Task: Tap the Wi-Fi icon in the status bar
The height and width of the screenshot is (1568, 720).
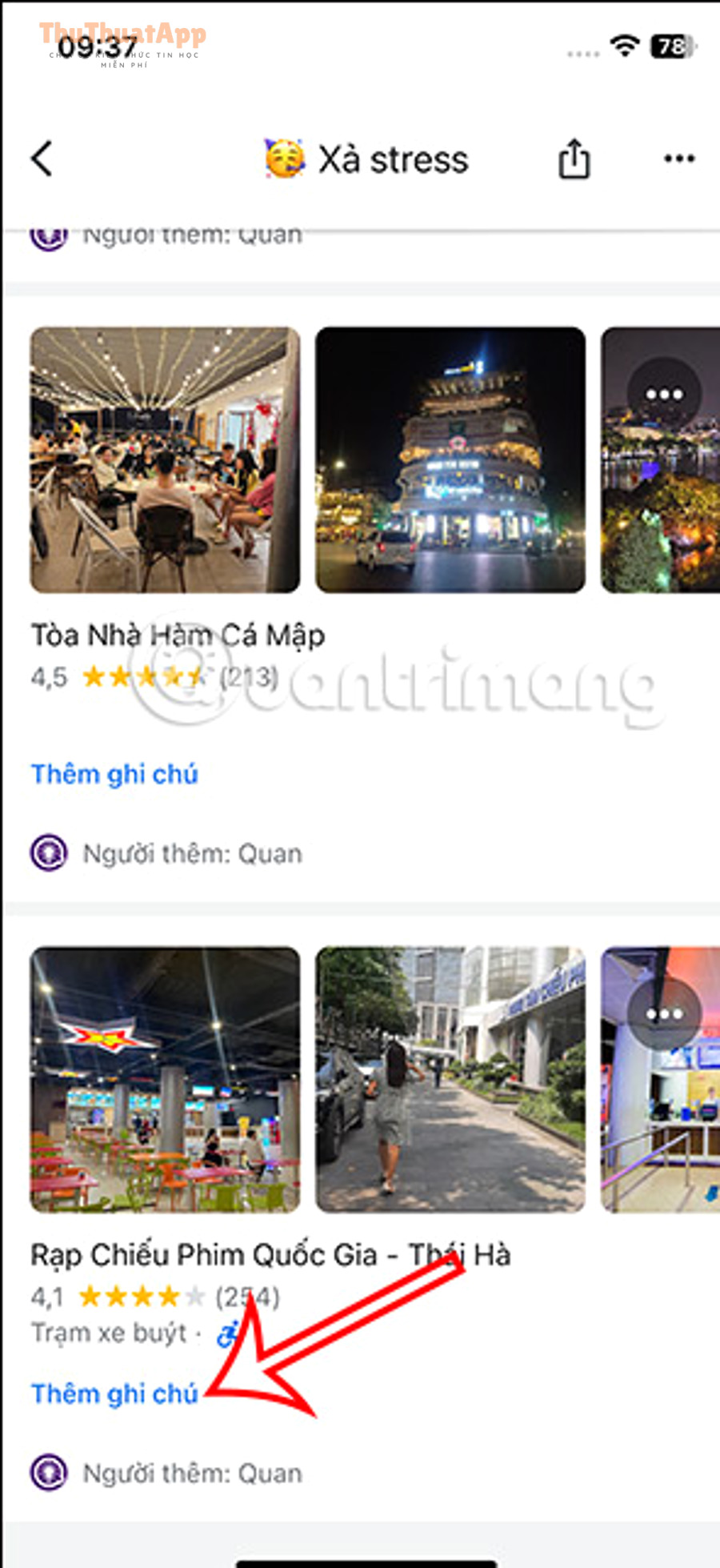Action: tap(622, 46)
